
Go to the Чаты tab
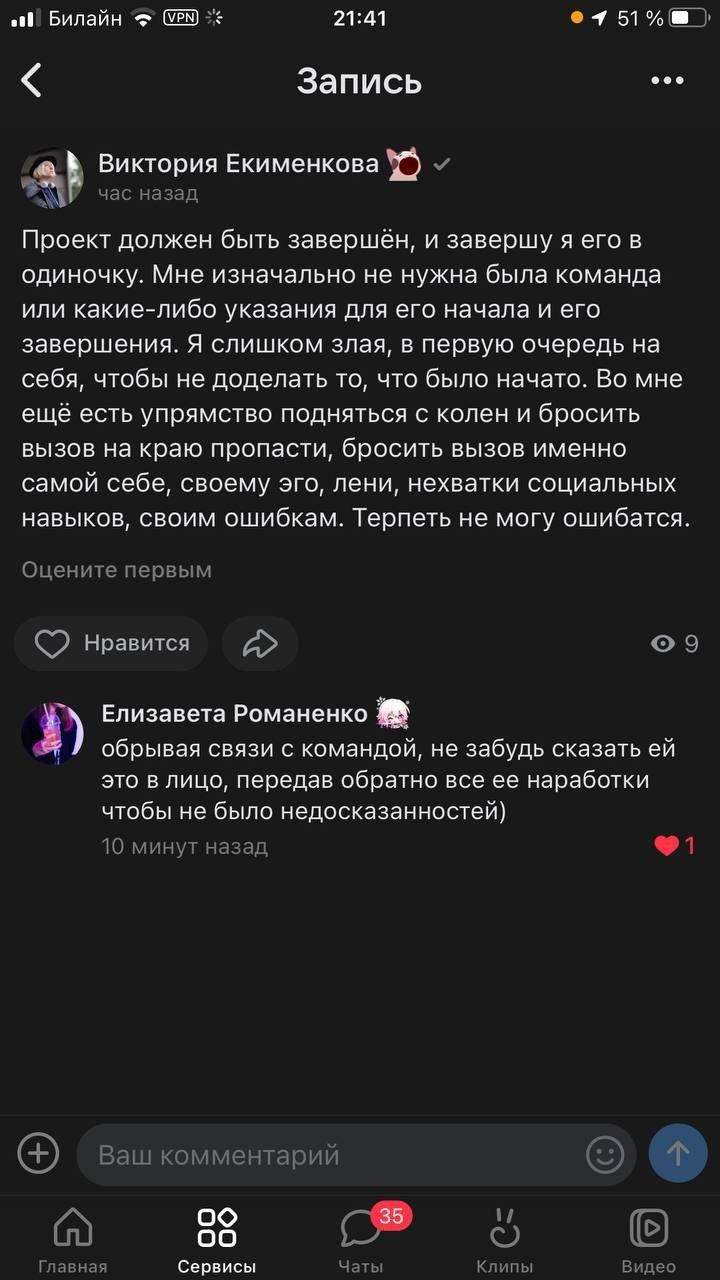[x=361, y=1240]
